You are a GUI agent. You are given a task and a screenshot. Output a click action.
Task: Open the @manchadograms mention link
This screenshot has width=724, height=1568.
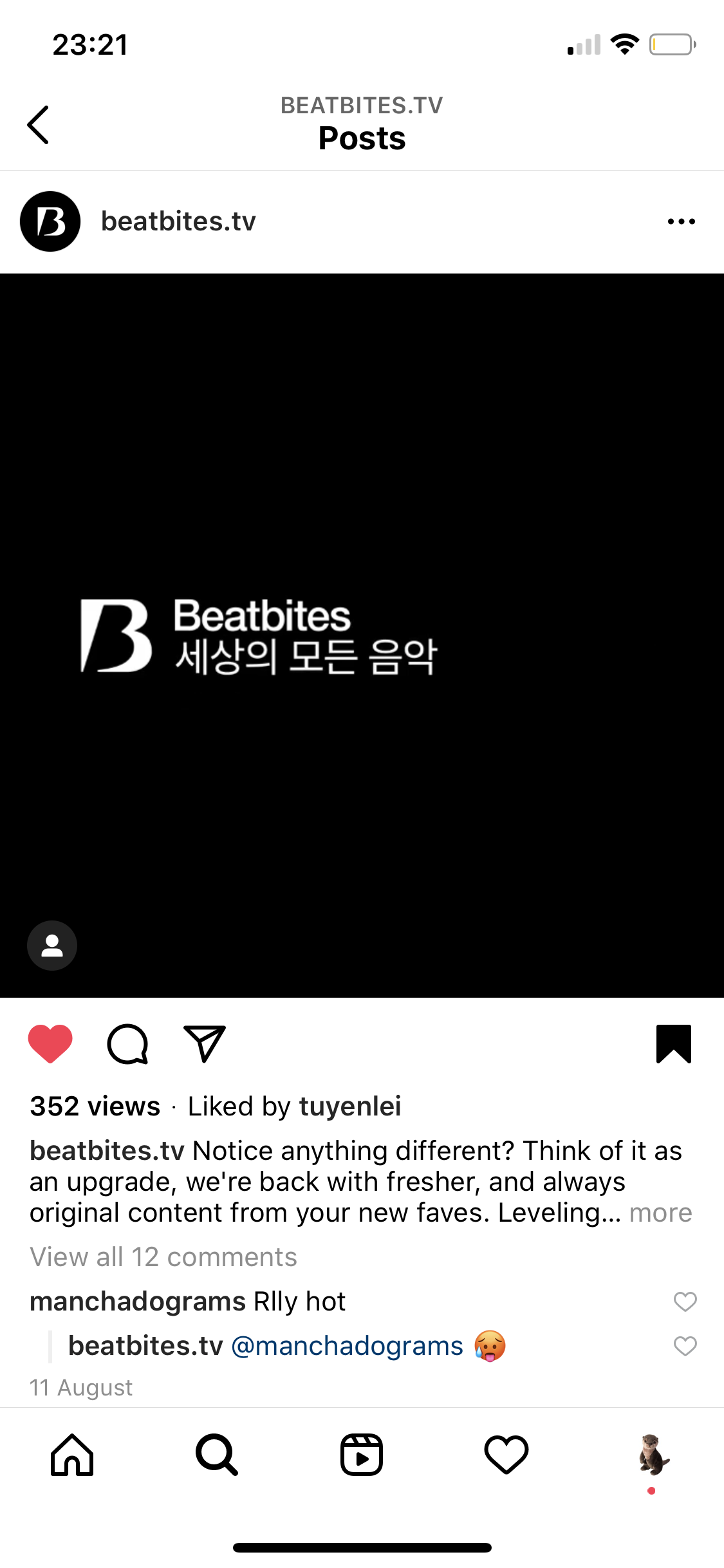pos(347,1346)
